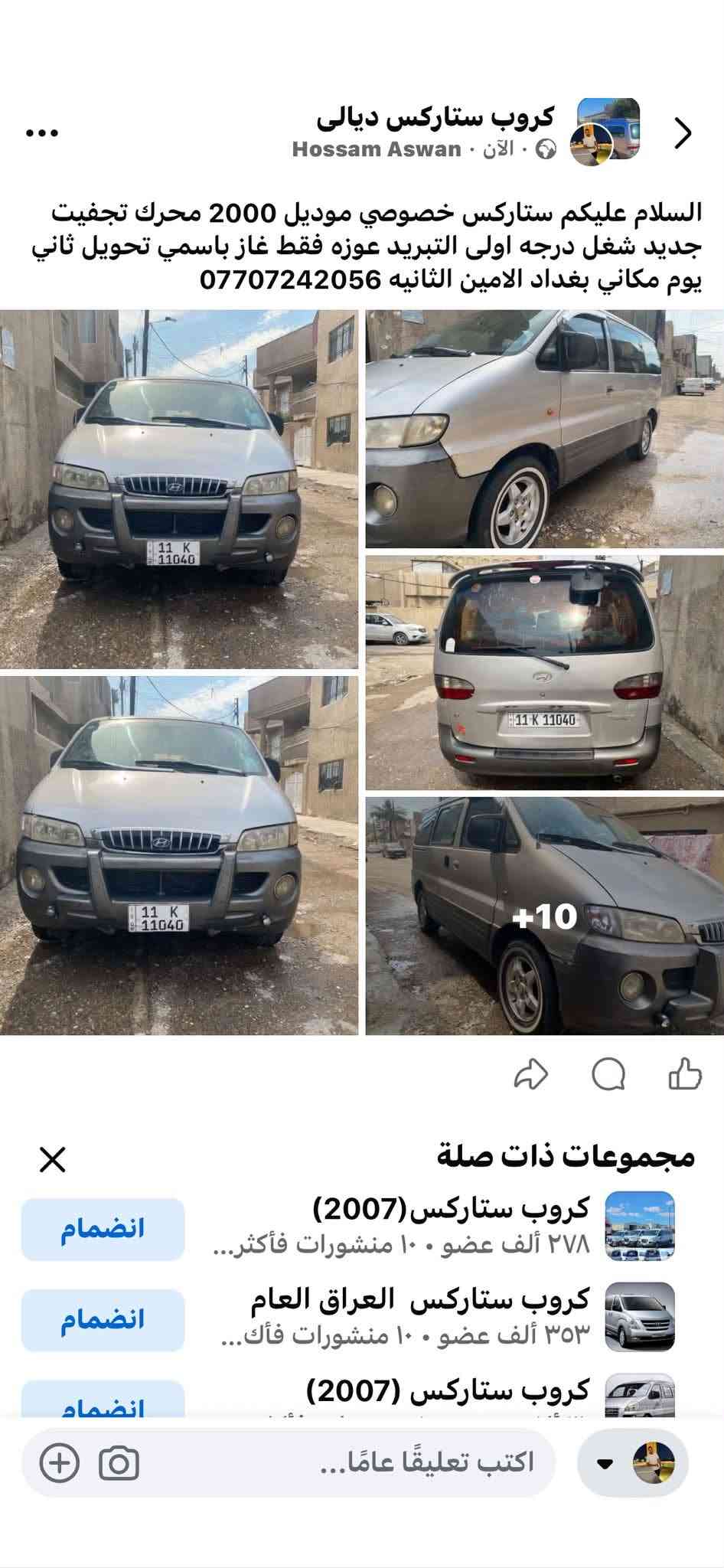Viewport: 724px width, 1568px height.
Task: Open the comment icon under the post
Action: click(608, 1073)
